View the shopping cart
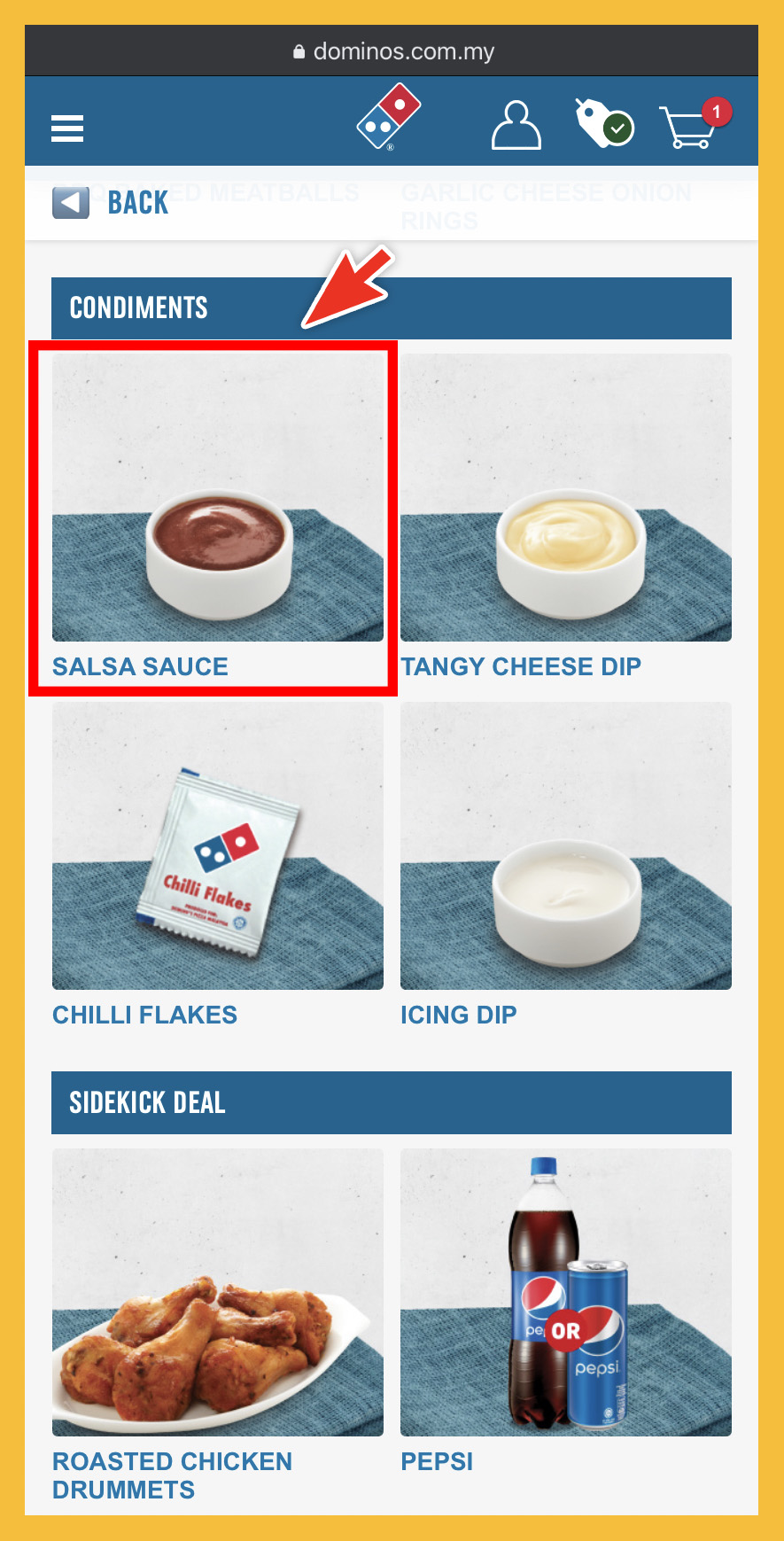784x1541 pixels. 690,127
